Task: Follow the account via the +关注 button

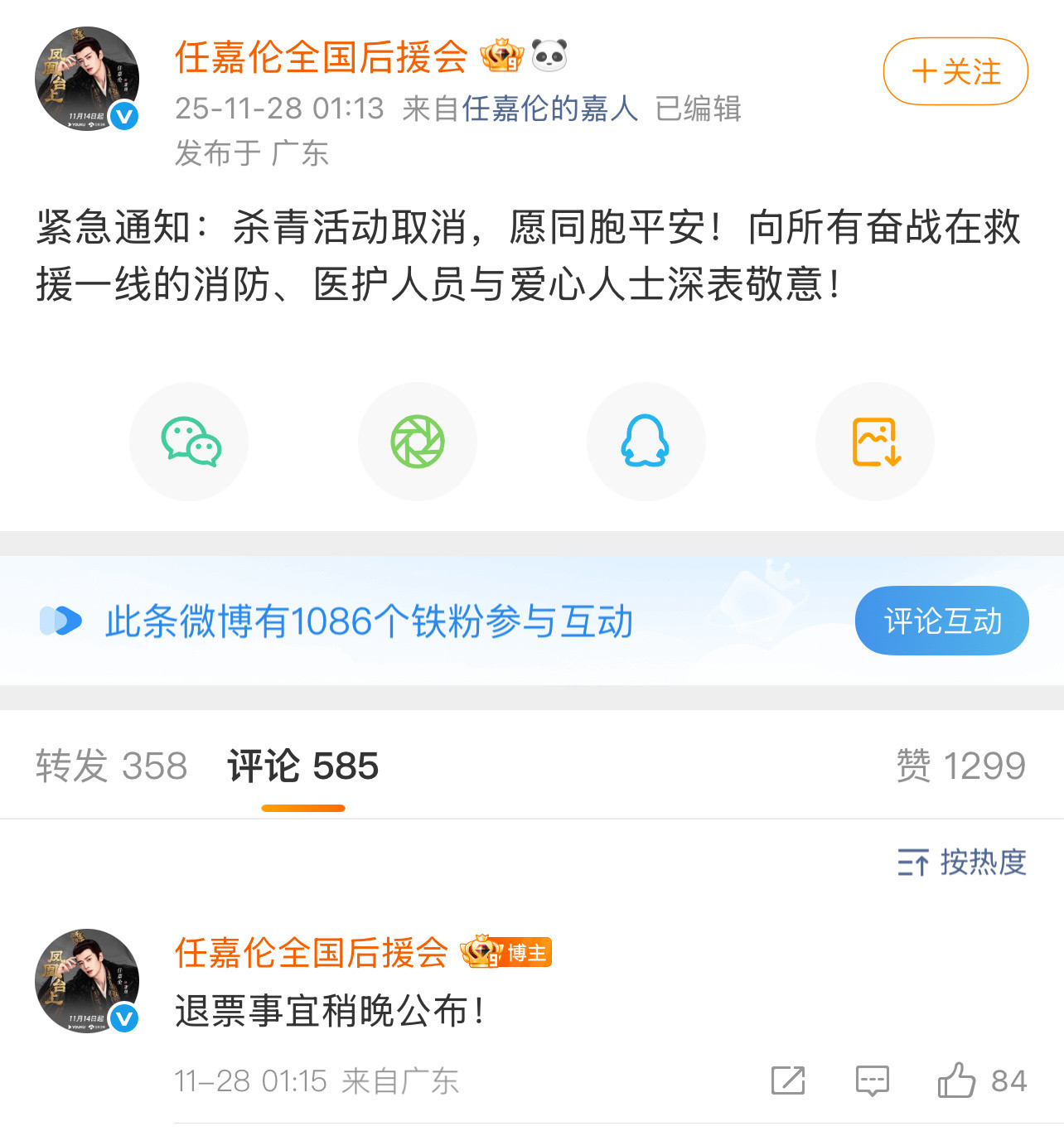Action: (954, 72)
